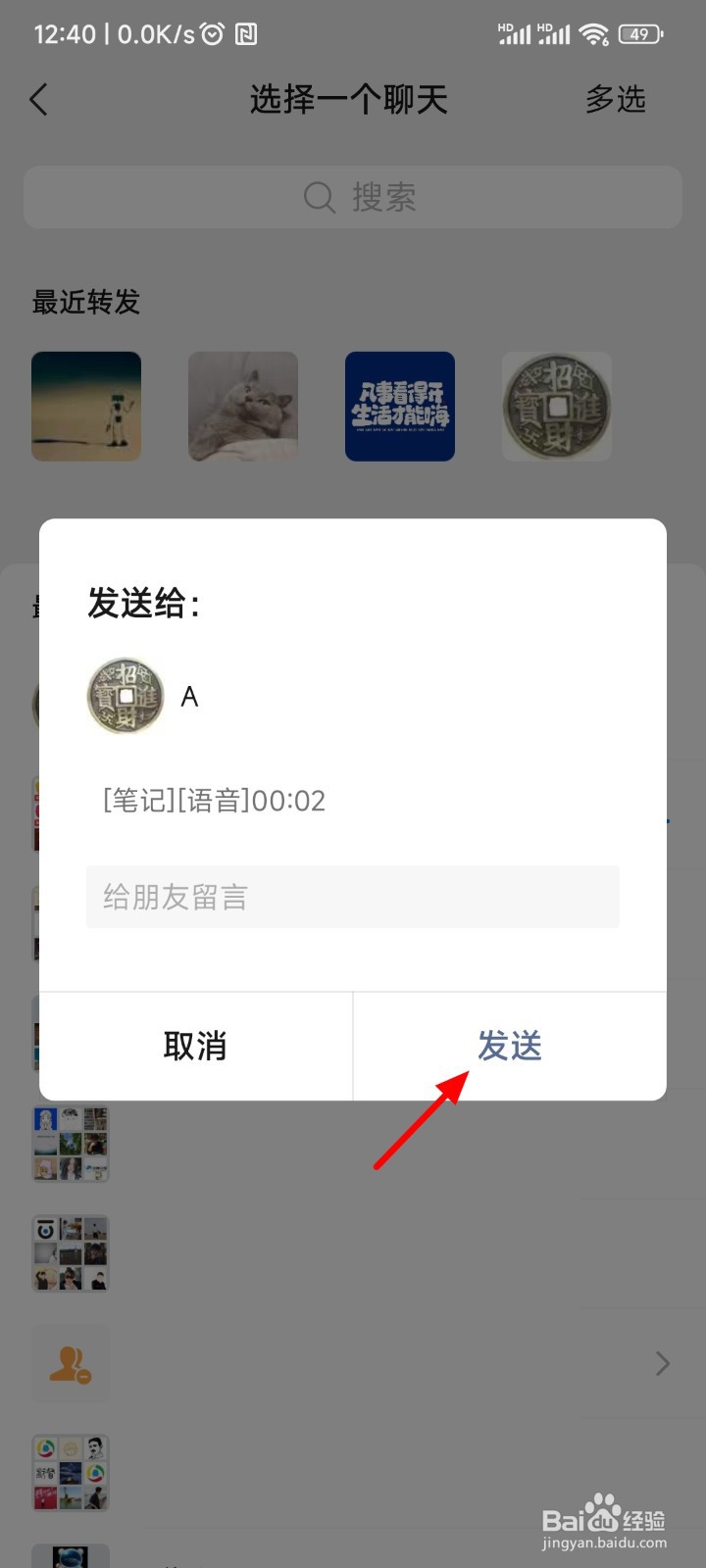
Task: Tap 取消 to cancel sending
Action: [x=195, y=1046]
